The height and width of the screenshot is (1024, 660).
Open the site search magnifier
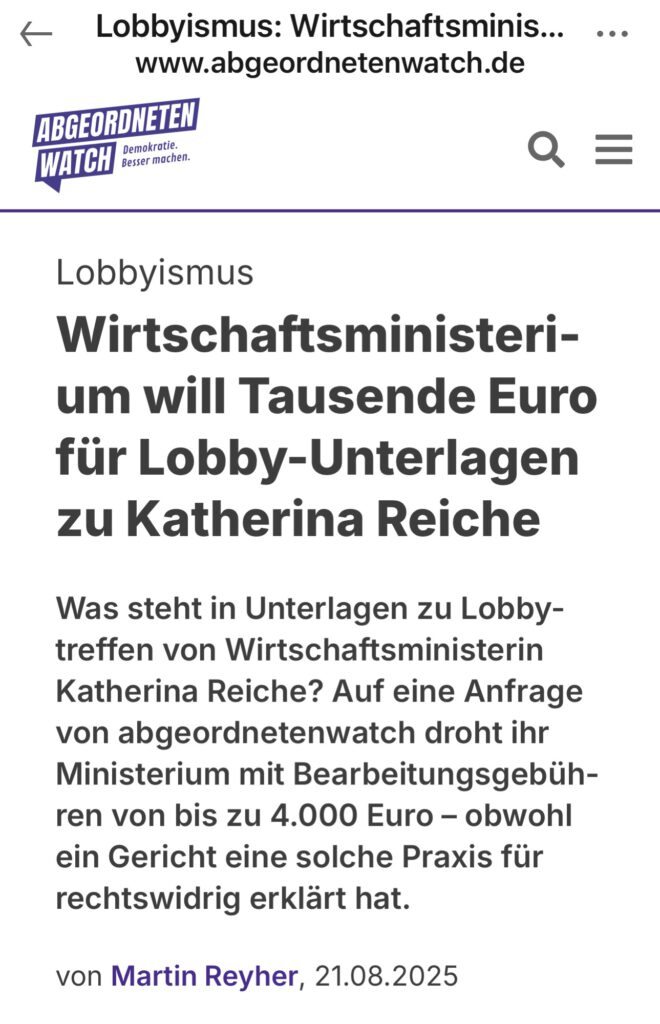[x=546, y=150]
